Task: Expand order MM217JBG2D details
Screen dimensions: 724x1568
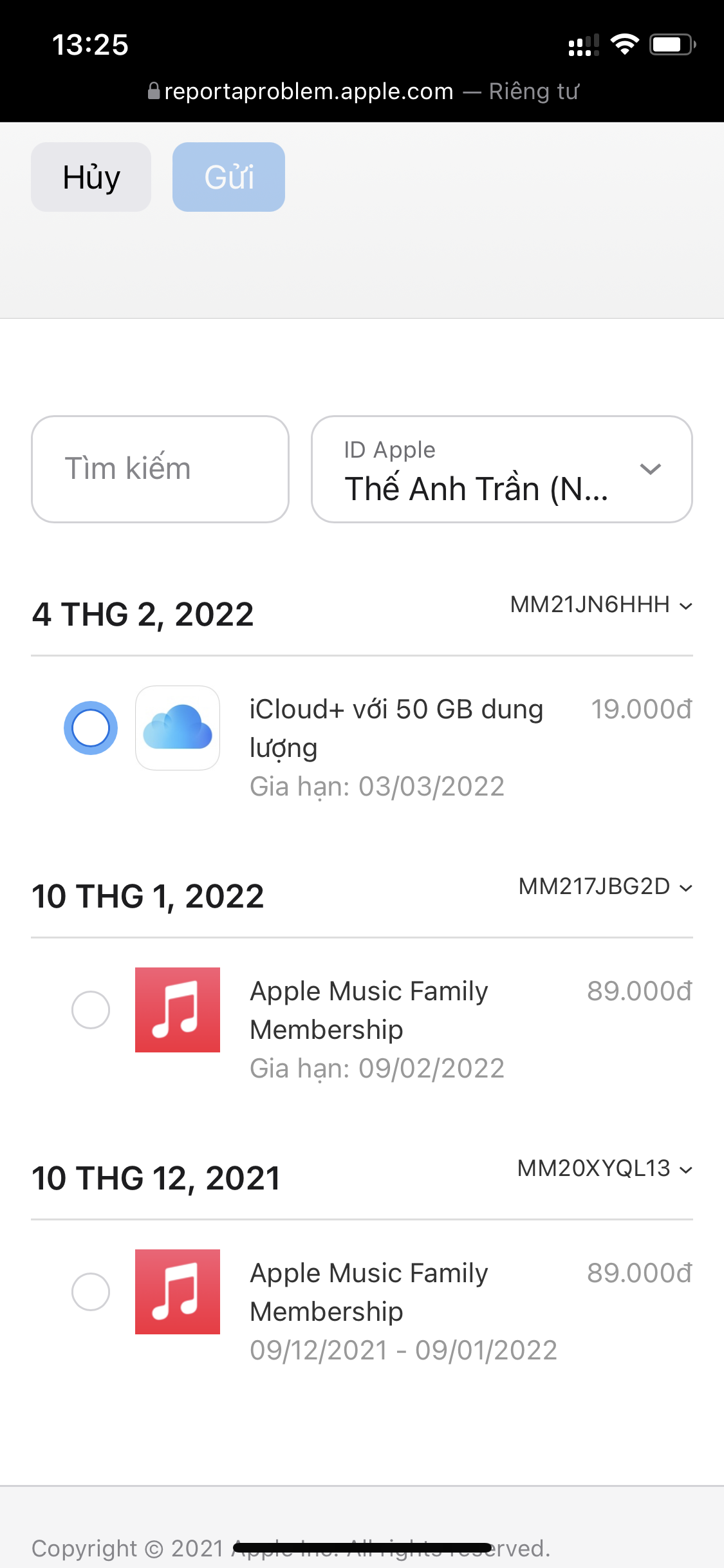Action: pyautogui.click(x=605, y=887)
